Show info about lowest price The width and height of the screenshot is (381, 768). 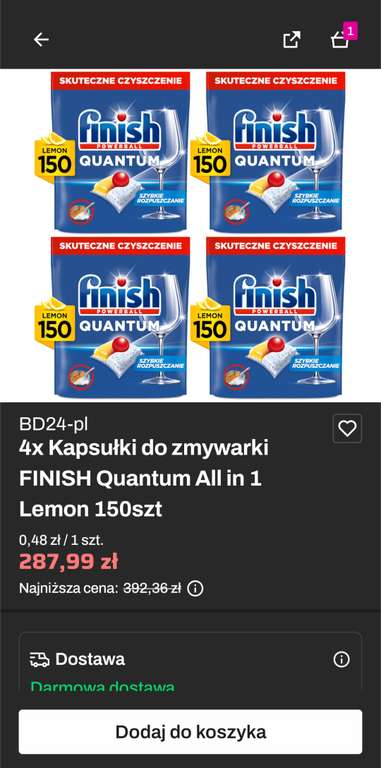point(195,588)
